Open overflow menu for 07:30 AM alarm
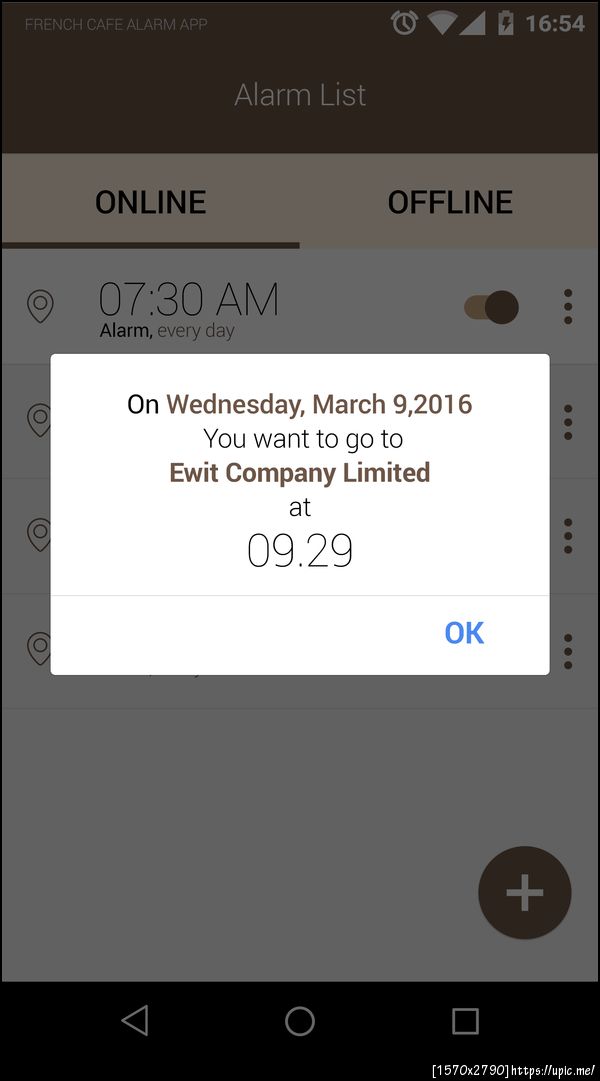 tap(568, 307)
